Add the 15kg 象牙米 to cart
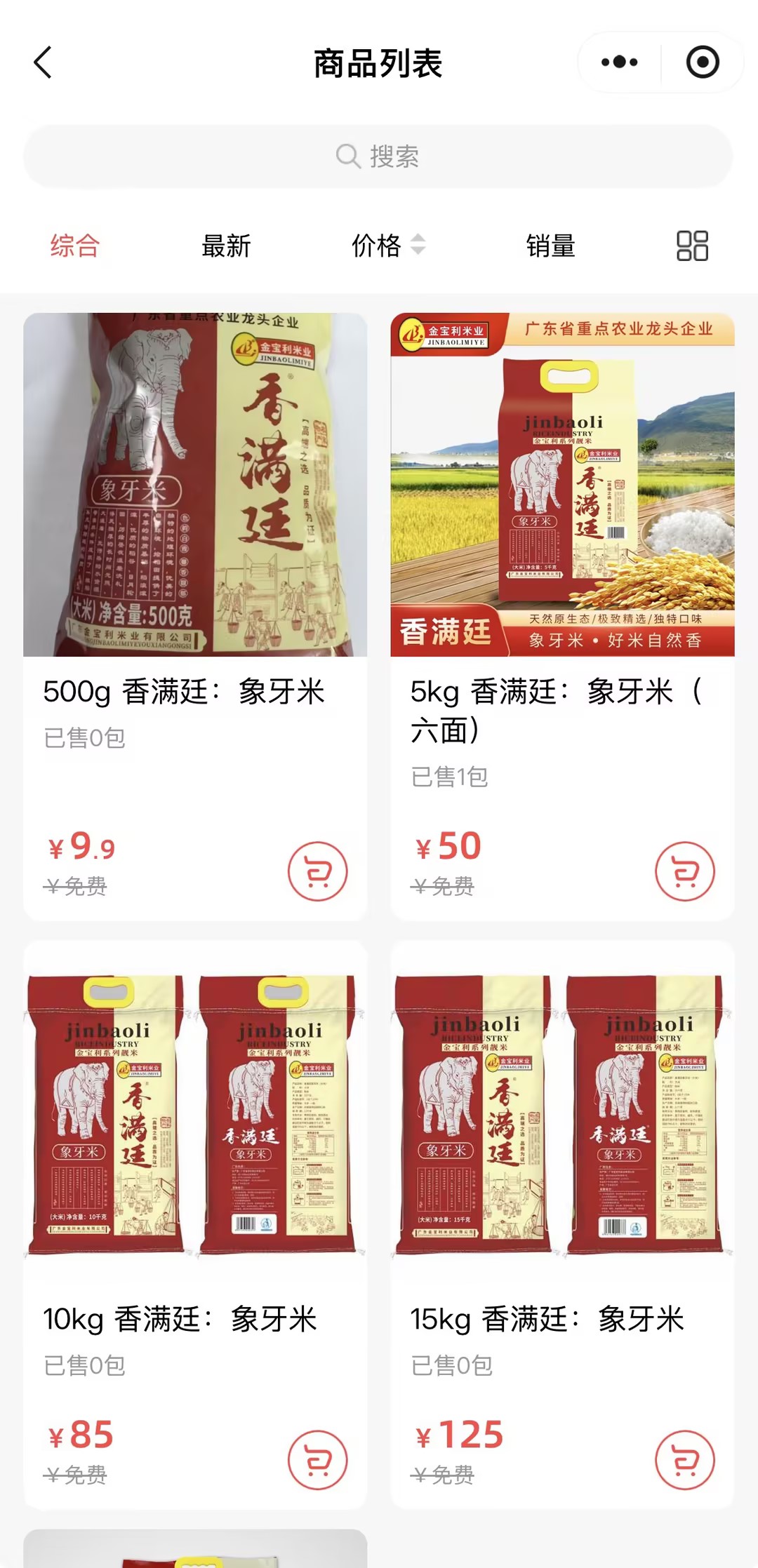 pos(685,1460)
